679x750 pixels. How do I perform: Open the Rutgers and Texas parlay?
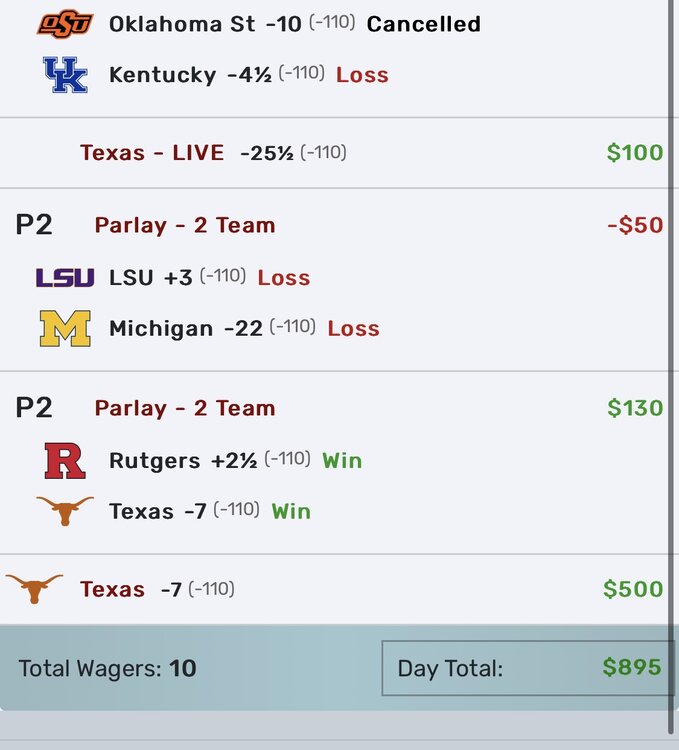coord(184,409)
